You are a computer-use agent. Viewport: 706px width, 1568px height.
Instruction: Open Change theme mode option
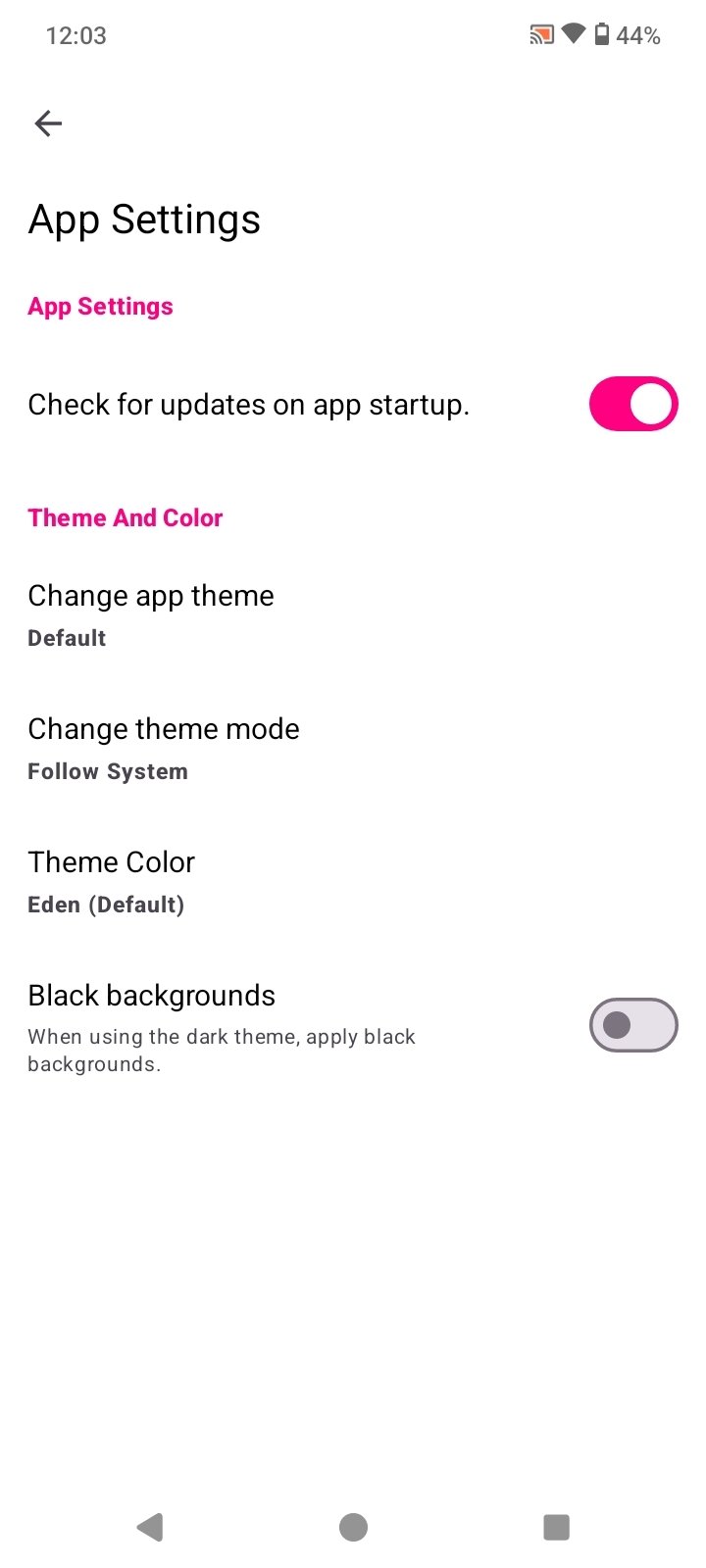(x=164, y=749)
